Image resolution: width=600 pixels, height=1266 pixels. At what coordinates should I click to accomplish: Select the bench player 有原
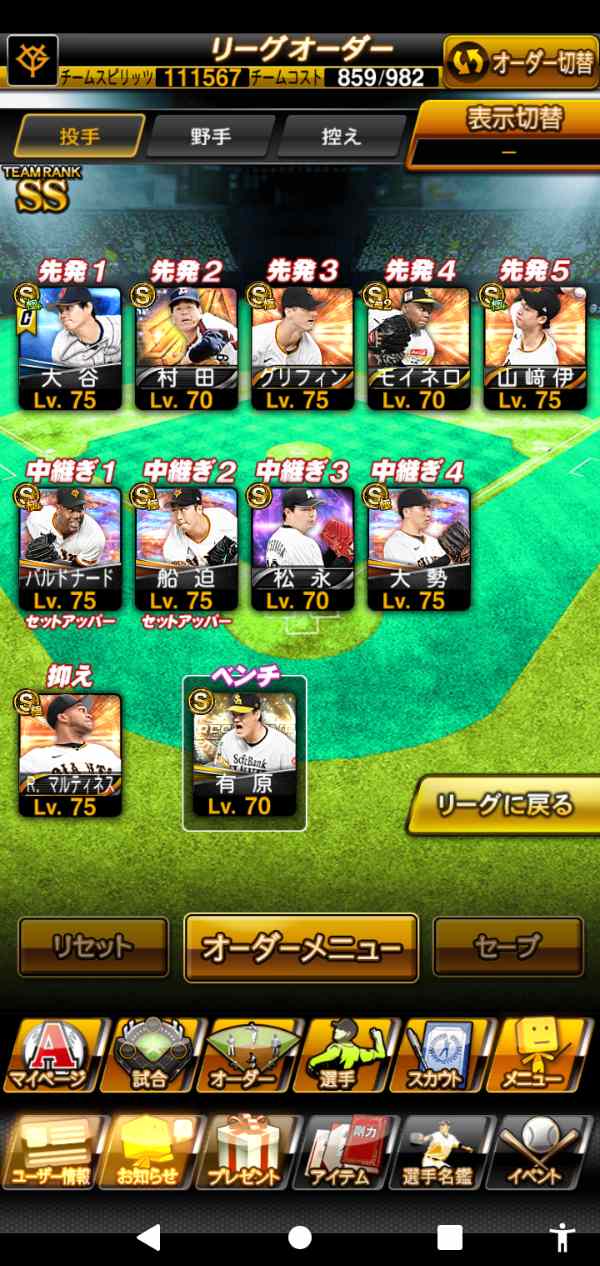[x=245, y=755]
